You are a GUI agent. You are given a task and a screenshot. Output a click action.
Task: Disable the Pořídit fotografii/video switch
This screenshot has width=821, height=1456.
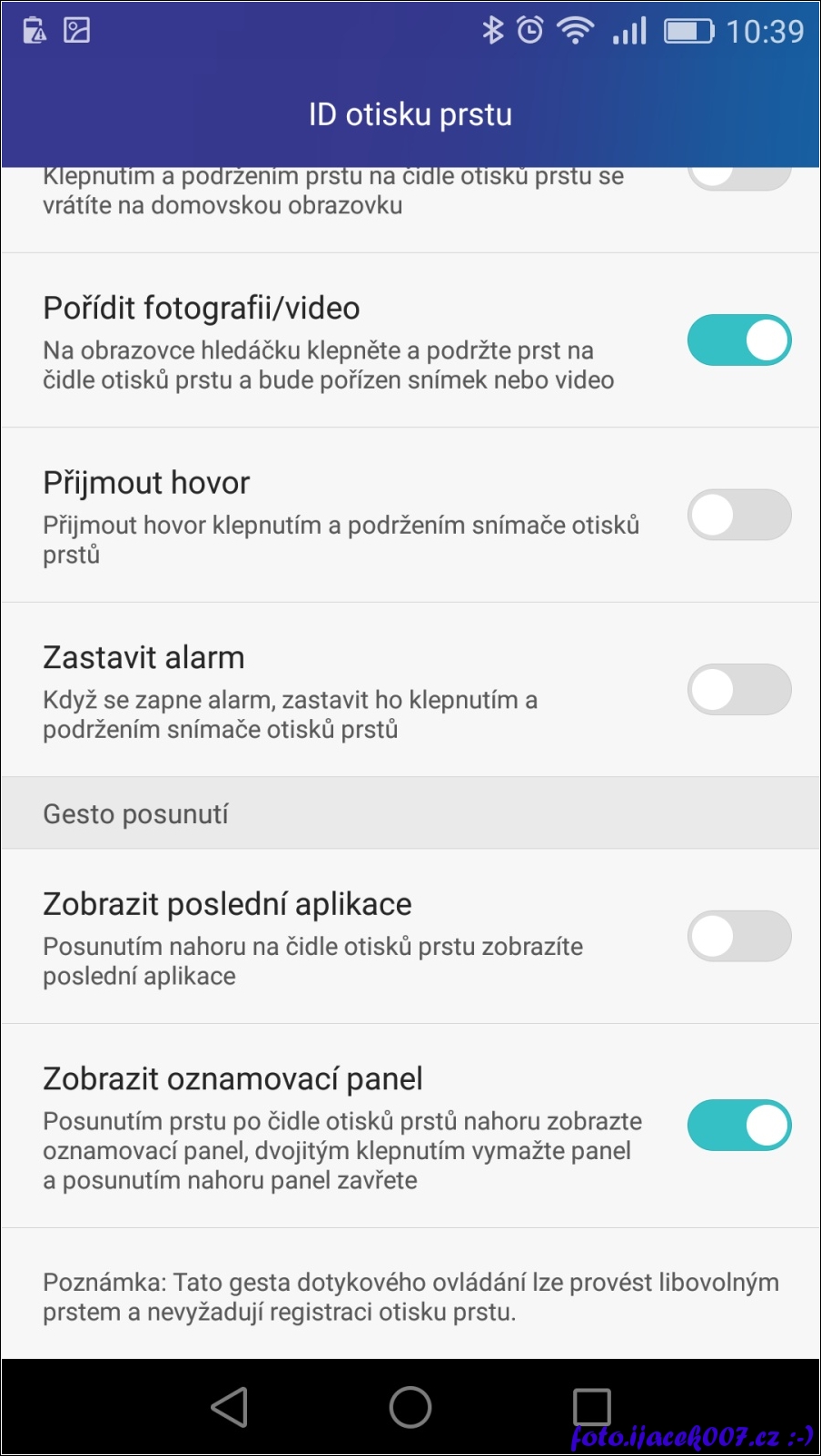[x=738, y=340]
